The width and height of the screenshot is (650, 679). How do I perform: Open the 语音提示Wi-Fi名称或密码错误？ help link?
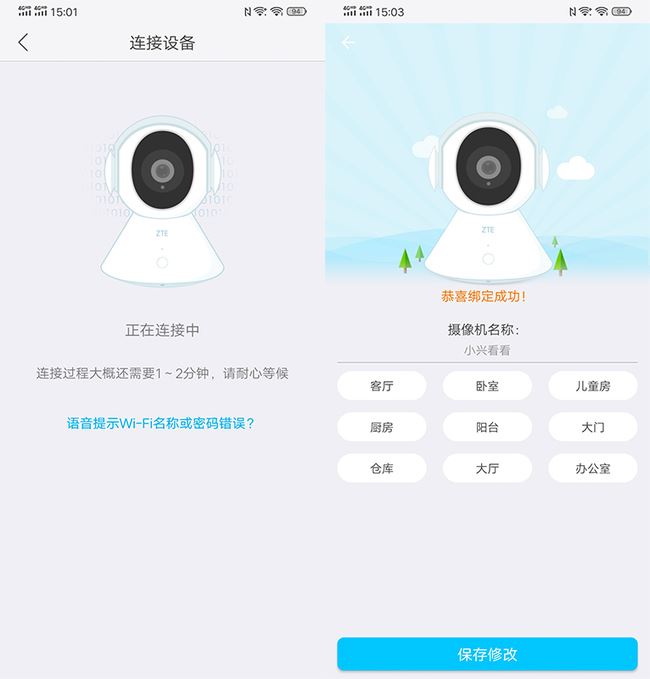pyautogui.click(x=161, y=423)
